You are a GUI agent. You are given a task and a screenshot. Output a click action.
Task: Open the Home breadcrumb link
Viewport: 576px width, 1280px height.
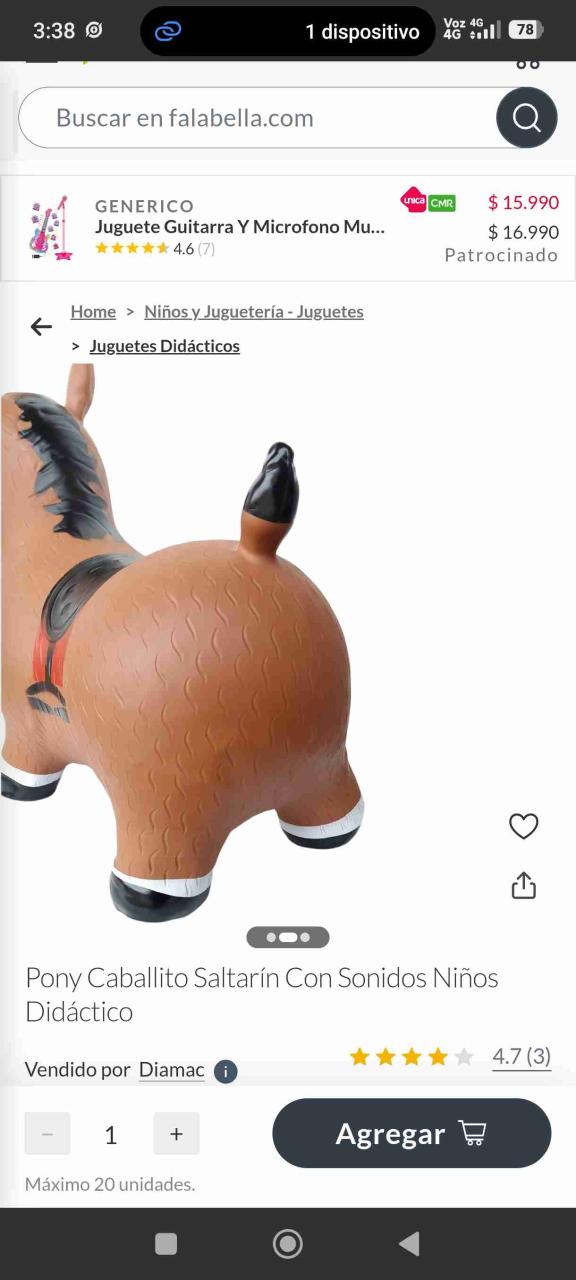point(93,311)
